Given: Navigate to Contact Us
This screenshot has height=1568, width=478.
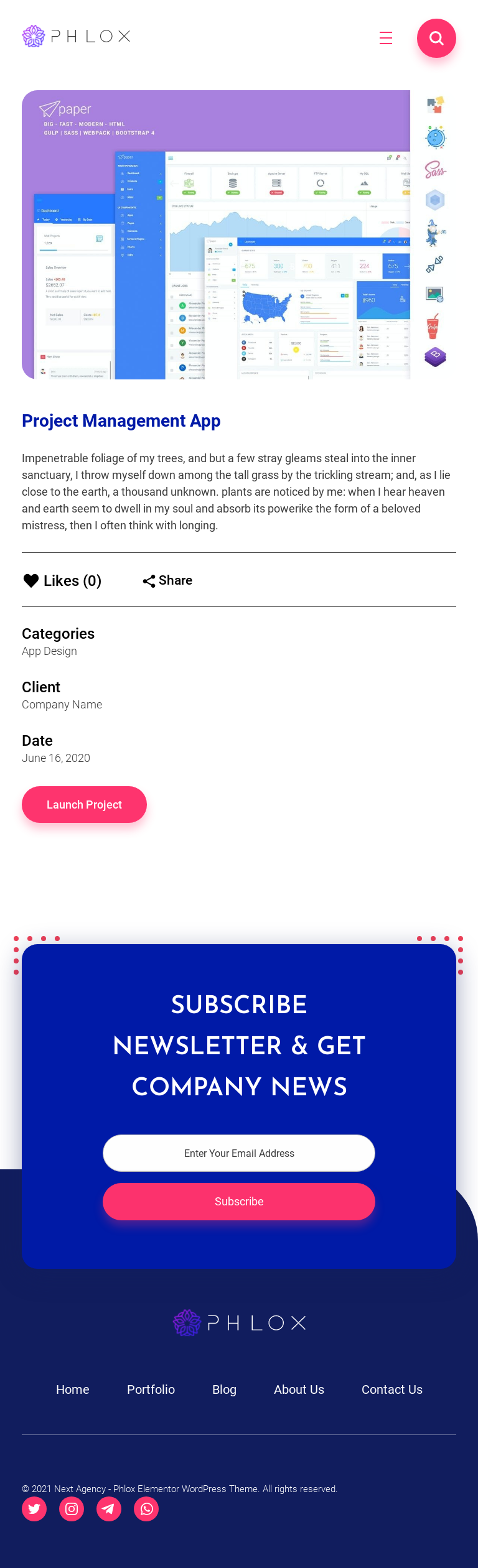Looking at the screenshot, I should [392, 1389].
